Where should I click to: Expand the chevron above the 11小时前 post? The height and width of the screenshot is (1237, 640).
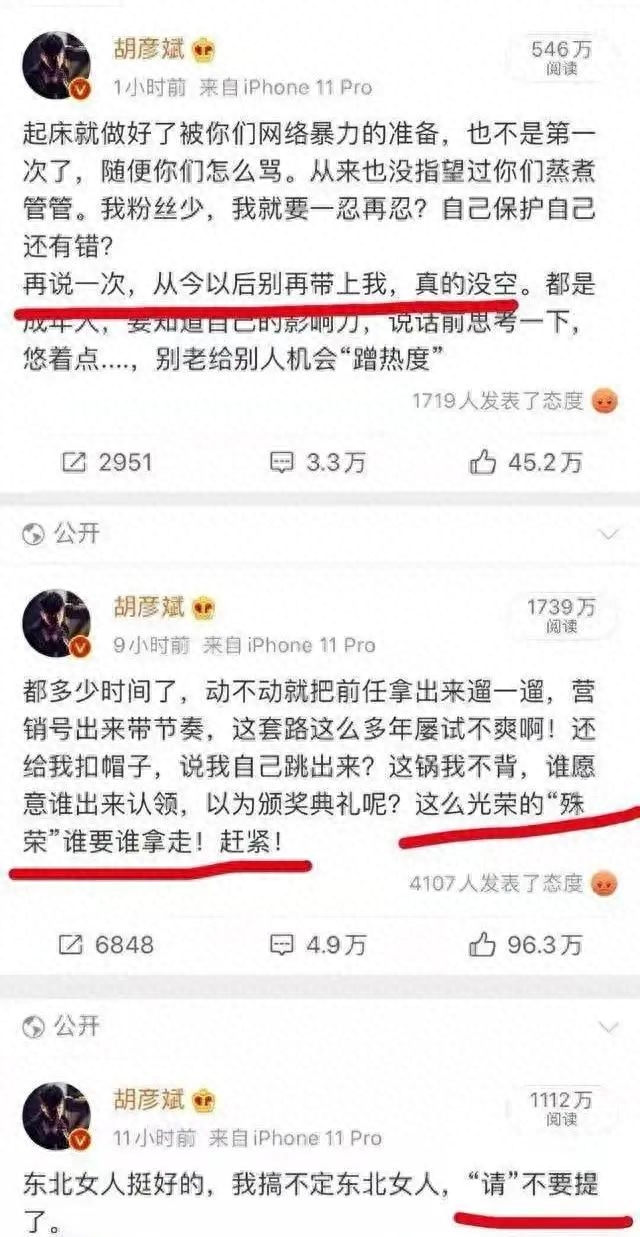point(608,1026)
